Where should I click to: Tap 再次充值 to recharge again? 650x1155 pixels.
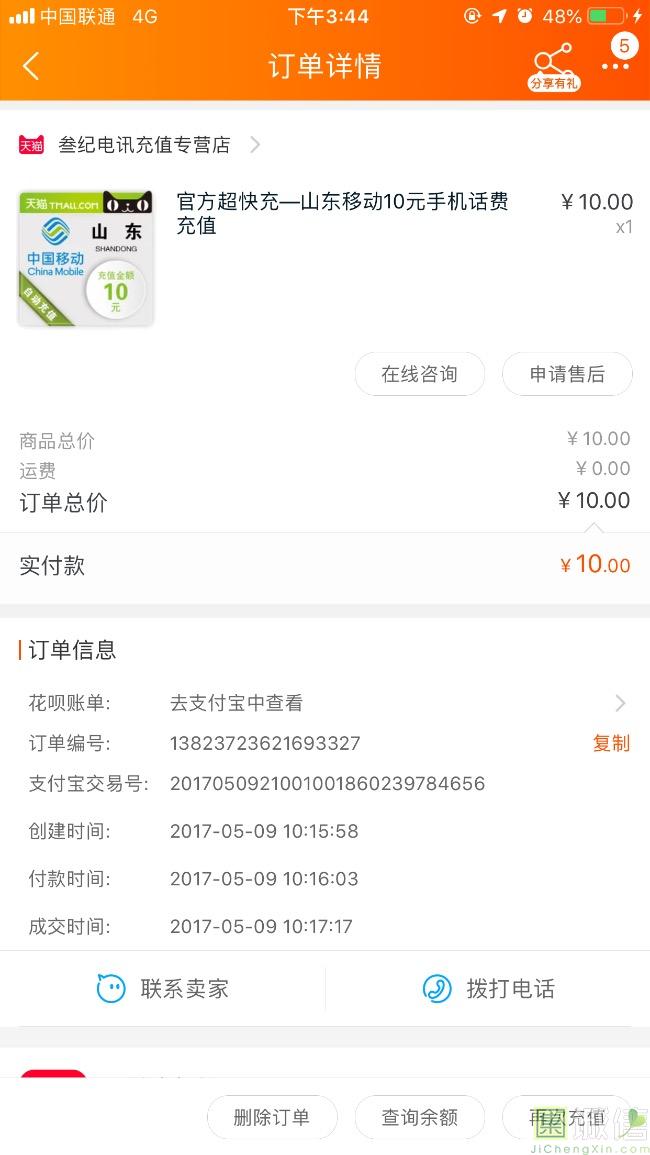567,1117
